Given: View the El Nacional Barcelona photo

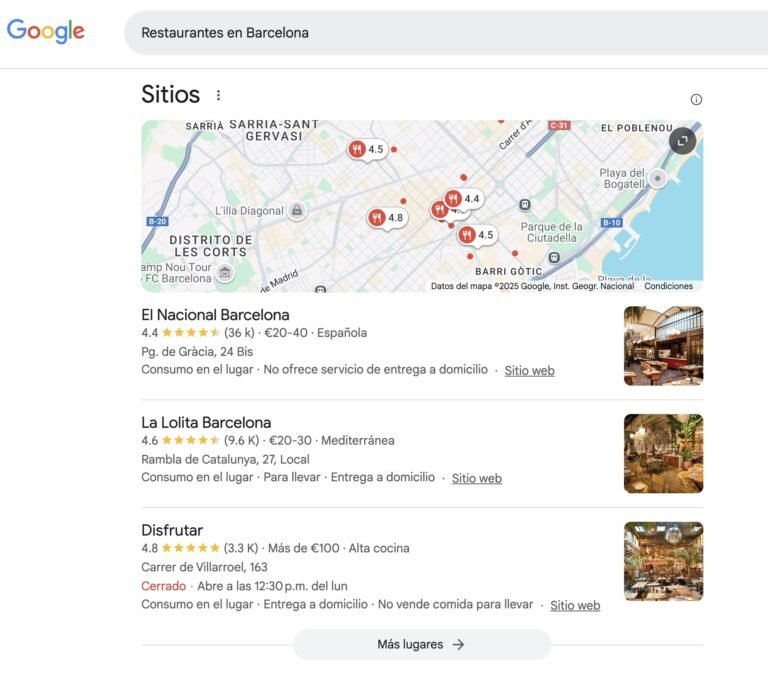Looking at the screenshot, I should pyautogui.click(x=663, y=346).
